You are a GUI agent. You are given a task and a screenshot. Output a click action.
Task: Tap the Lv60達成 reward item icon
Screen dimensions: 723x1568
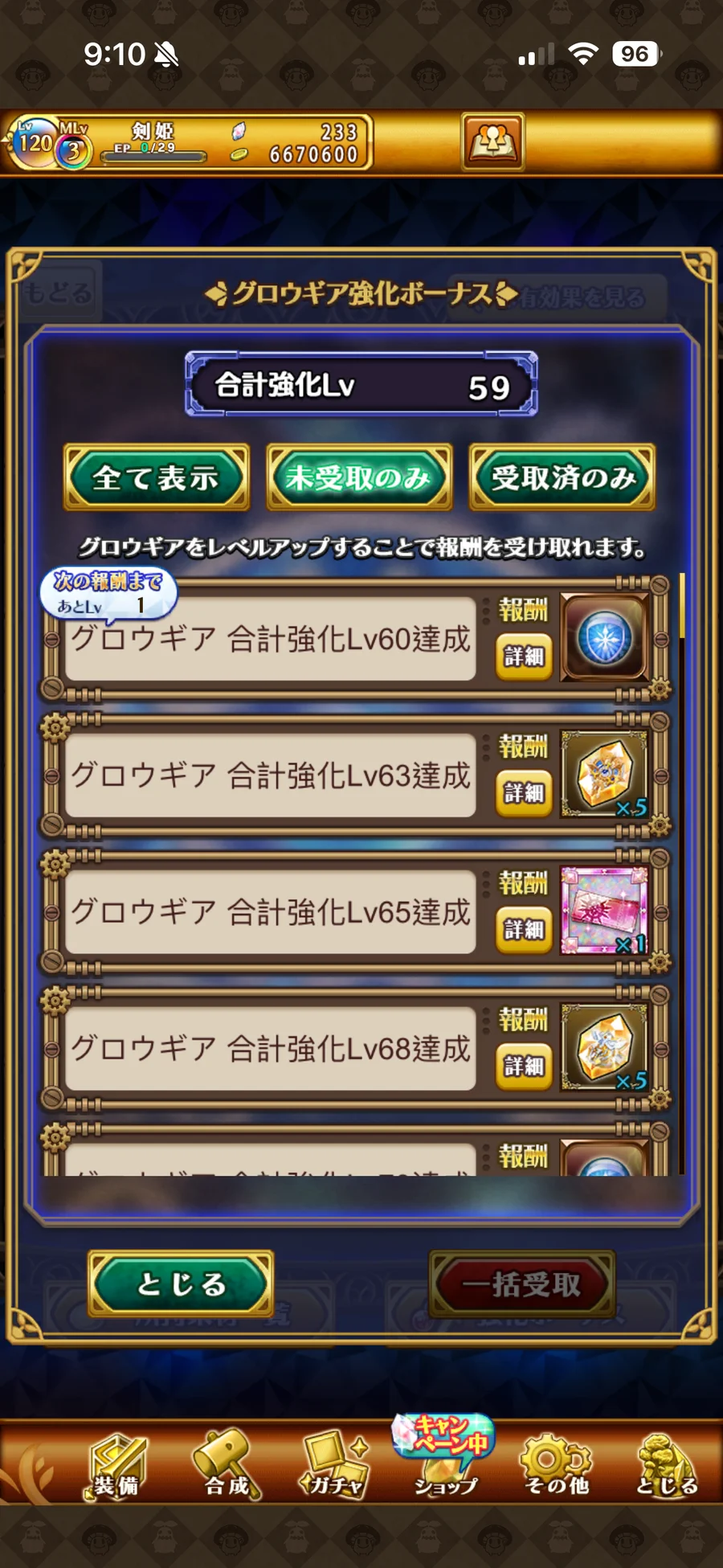pos(604,638)
